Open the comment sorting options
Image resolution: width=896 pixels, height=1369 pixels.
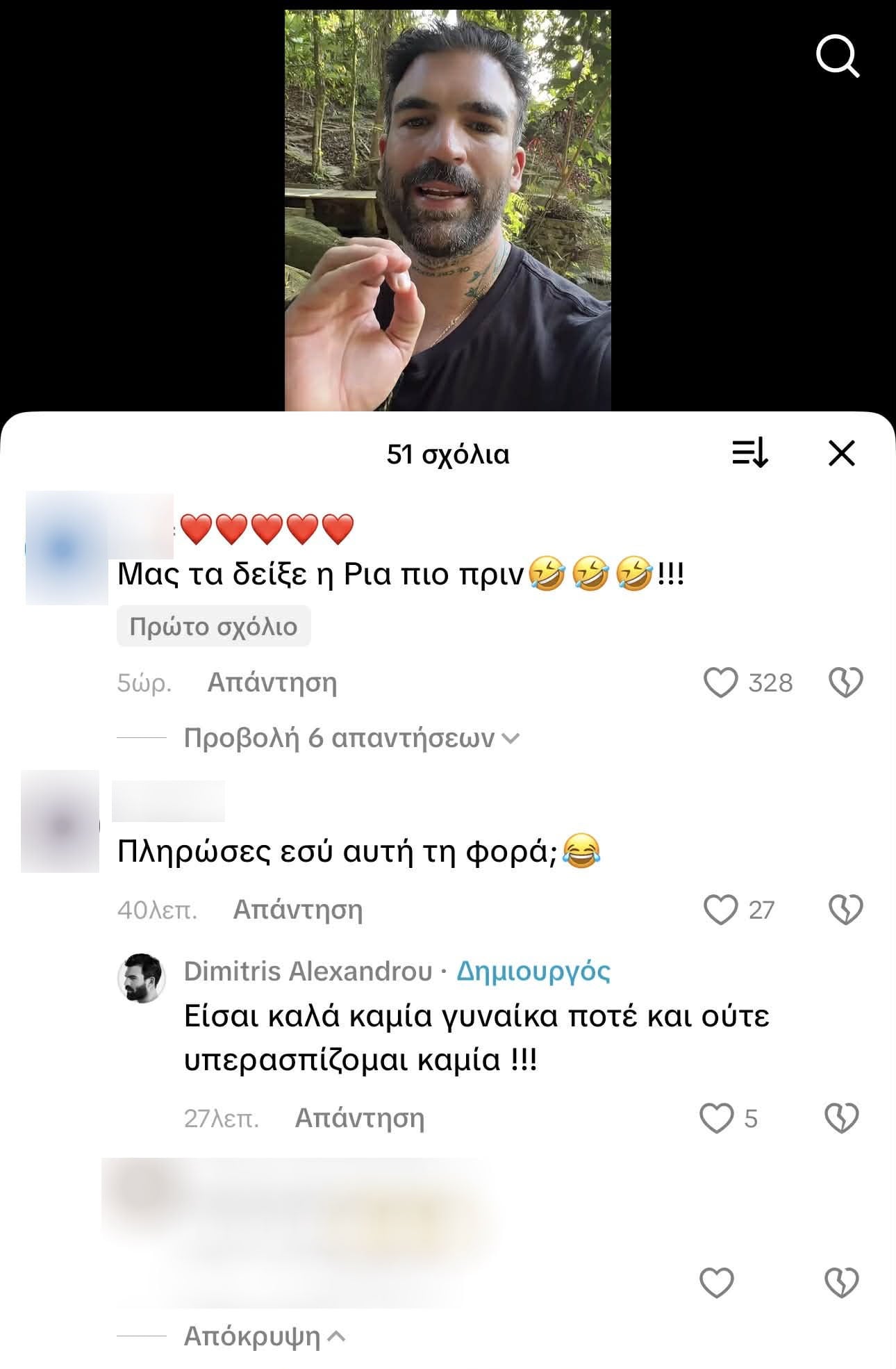(x=749, y=454)
